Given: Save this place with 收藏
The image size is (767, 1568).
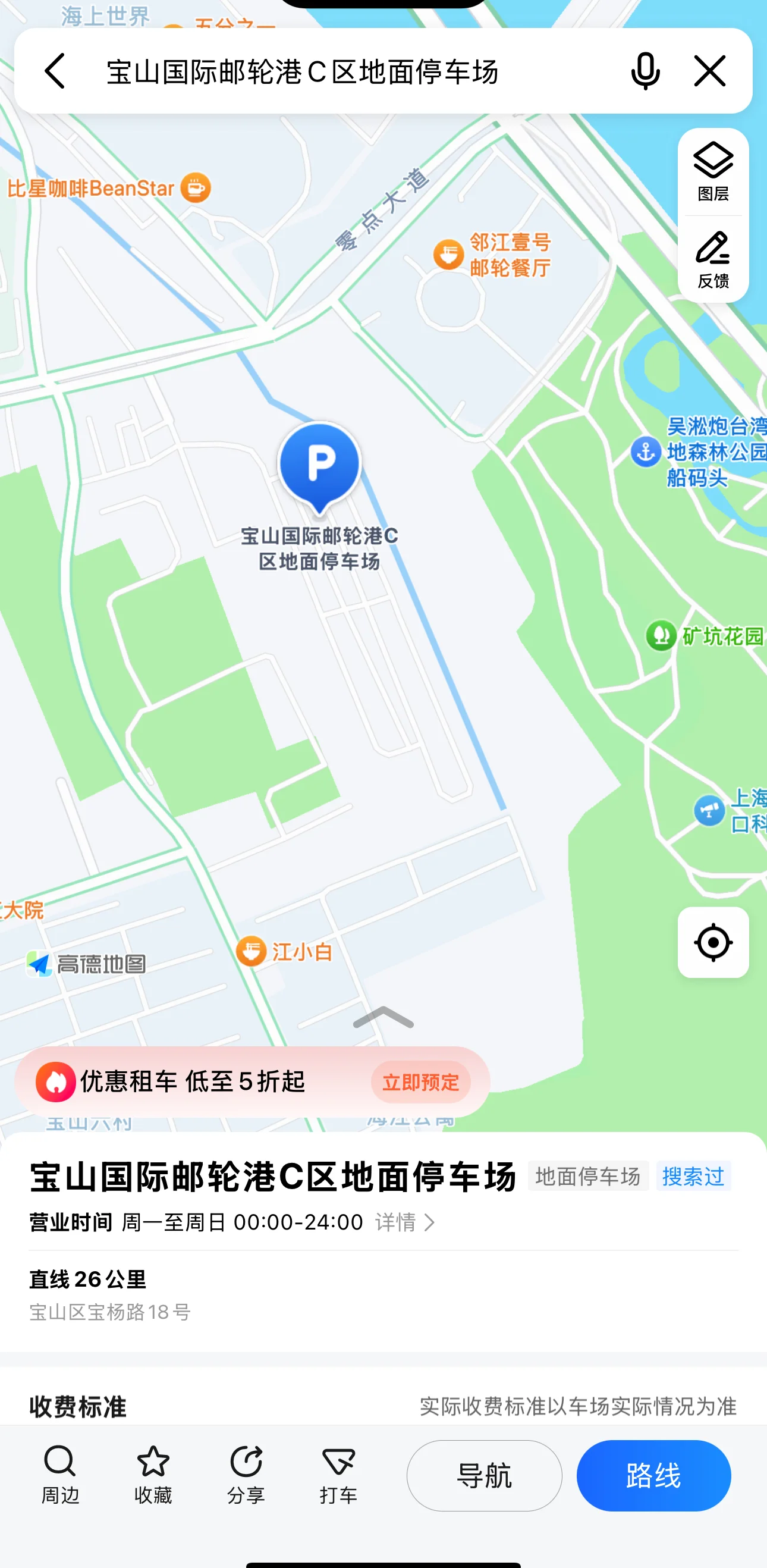Looking at the screenshot, I should click(x=153, y=1474).
